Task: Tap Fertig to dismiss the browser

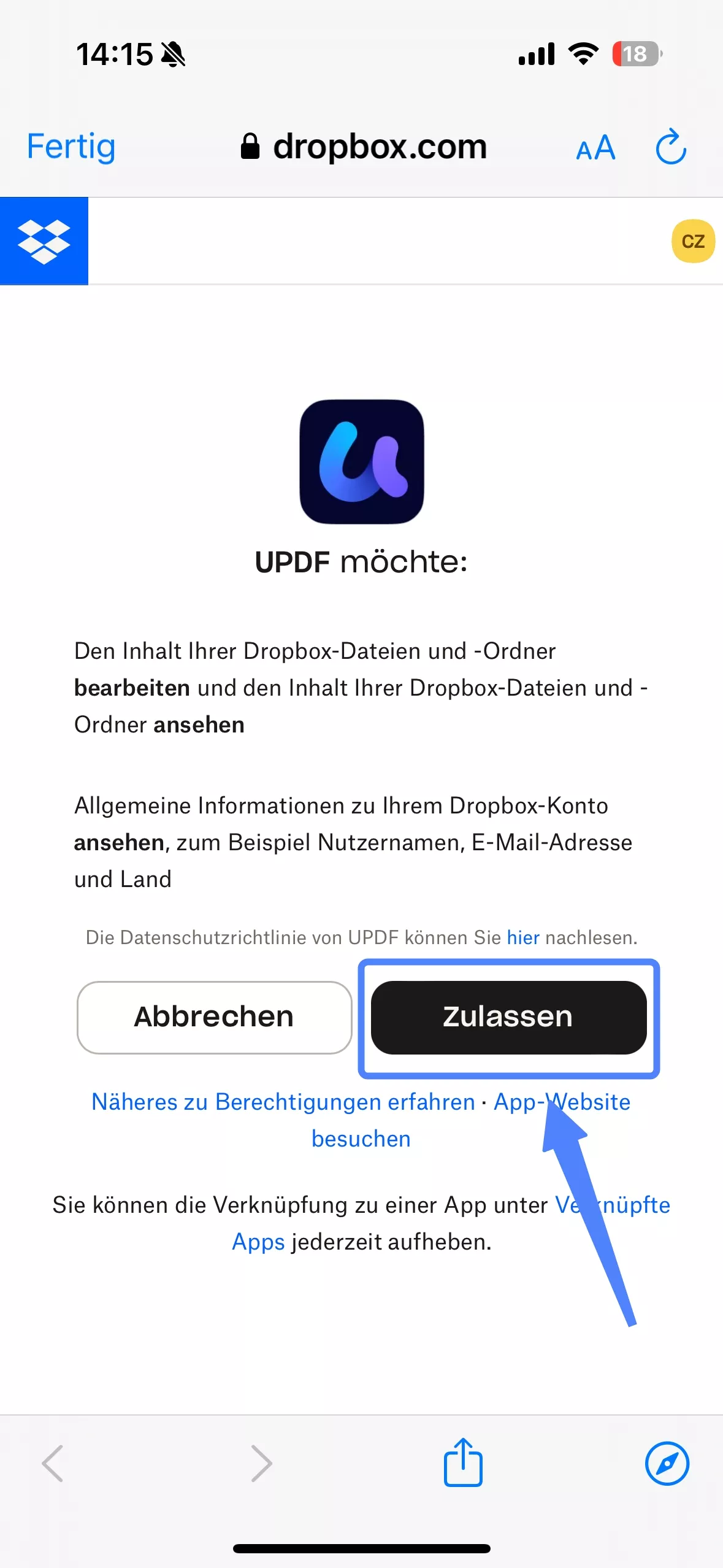Action: [69, 147]
